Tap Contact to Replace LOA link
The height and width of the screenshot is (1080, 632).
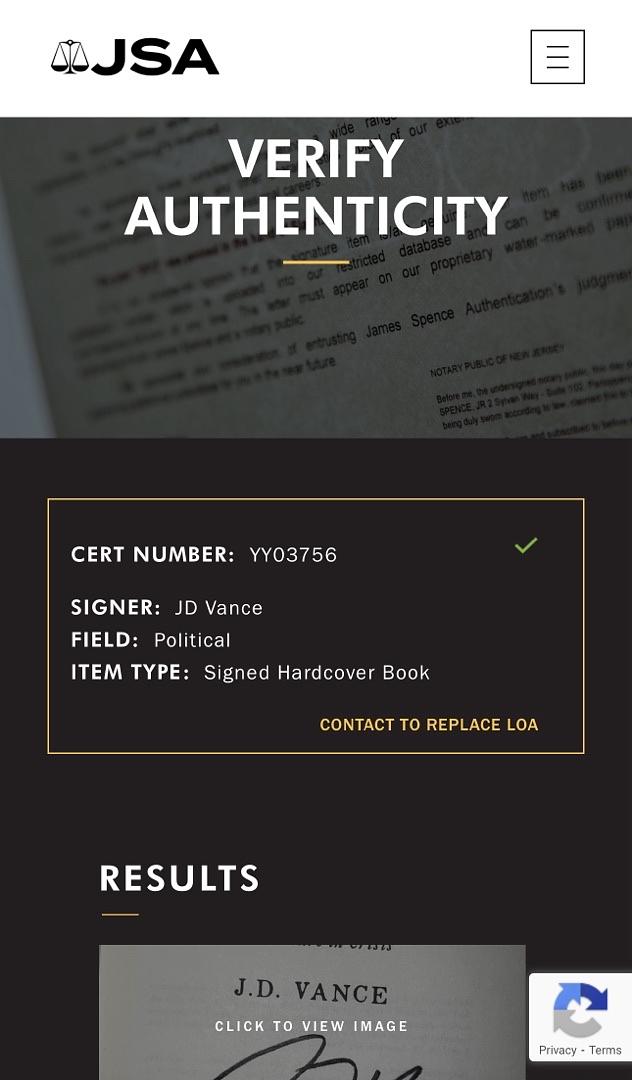429,725
